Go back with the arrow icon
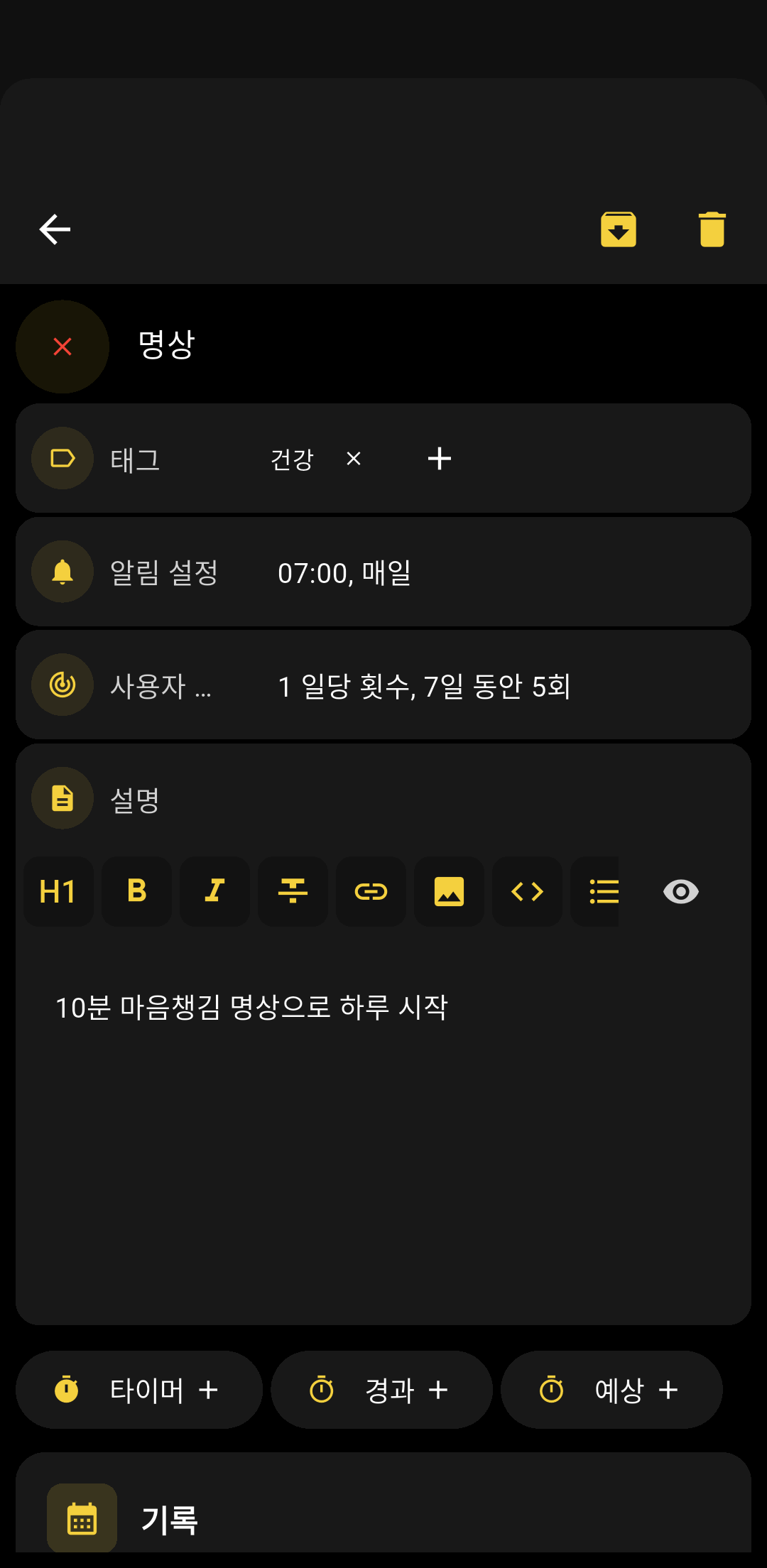This screenshot has width=767, height=1568. coord(55,229)
